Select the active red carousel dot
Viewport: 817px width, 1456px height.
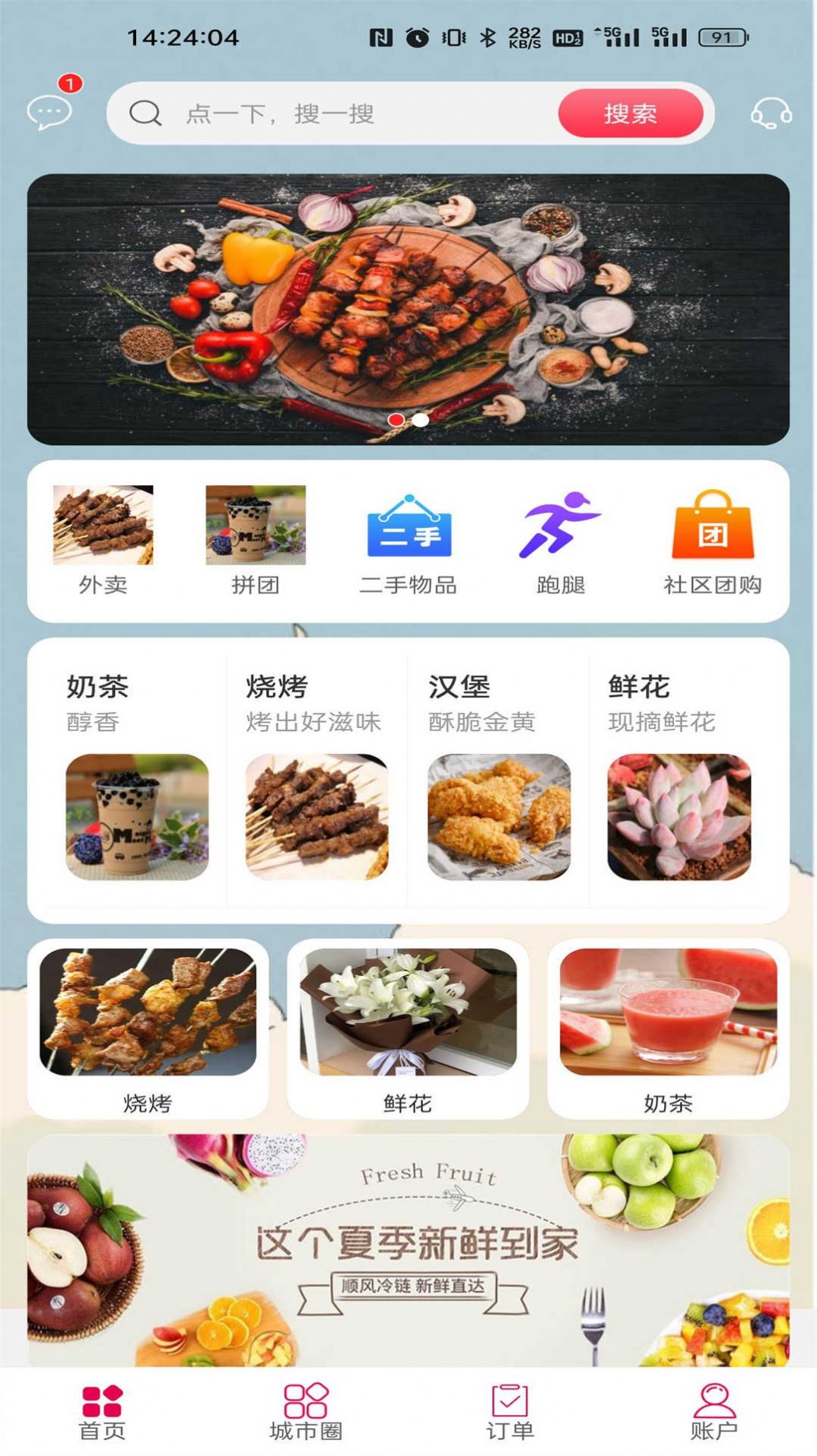[396, 419]
